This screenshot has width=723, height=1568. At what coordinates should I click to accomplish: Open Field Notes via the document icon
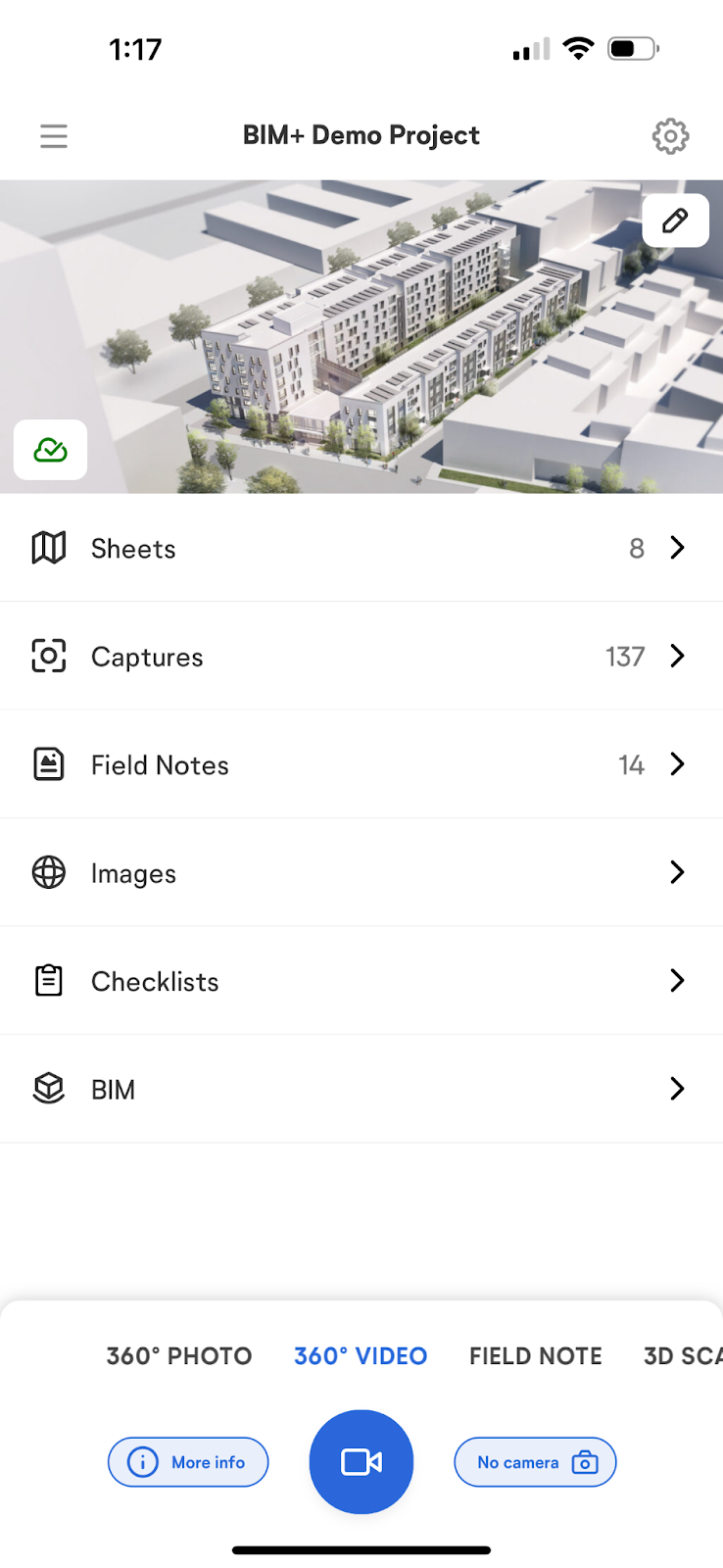click(x=49, y=764)
